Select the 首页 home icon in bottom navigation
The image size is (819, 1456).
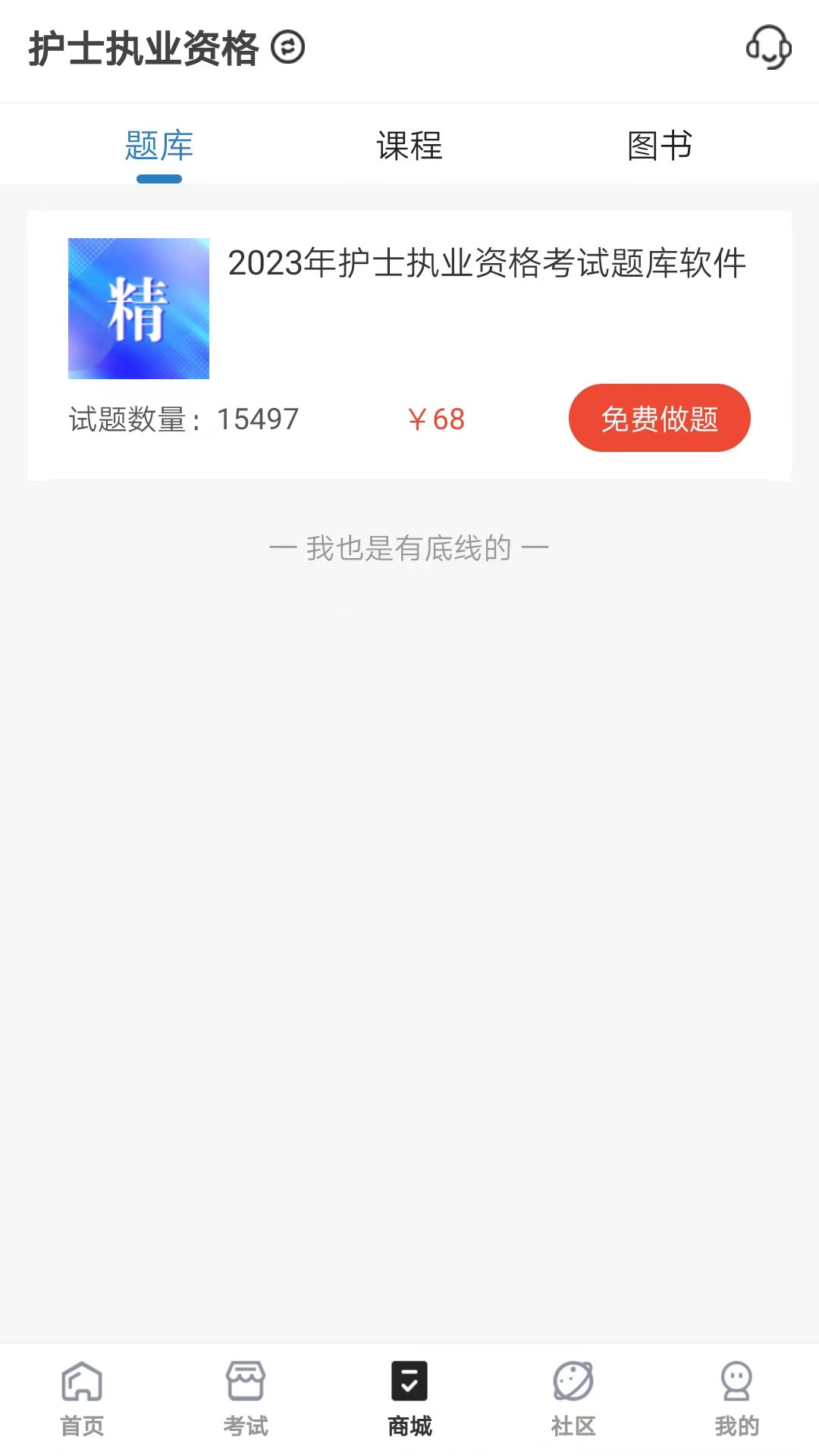(x=81, y=1383)
